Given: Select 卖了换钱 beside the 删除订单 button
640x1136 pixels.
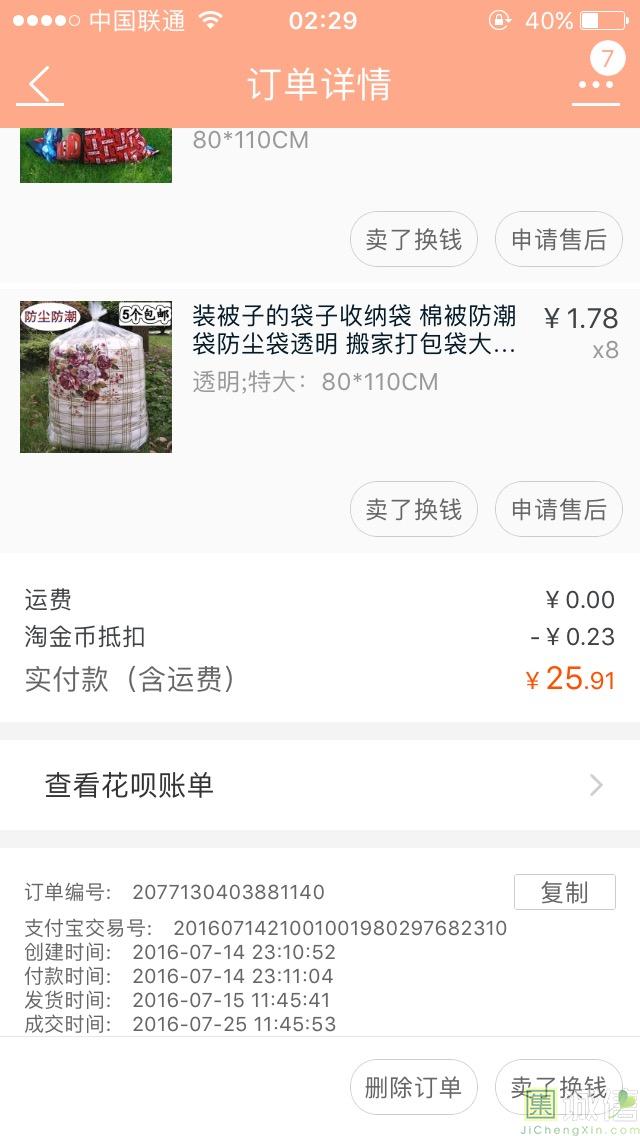Looking at the screenshot, I should [x=558, y=1087].
